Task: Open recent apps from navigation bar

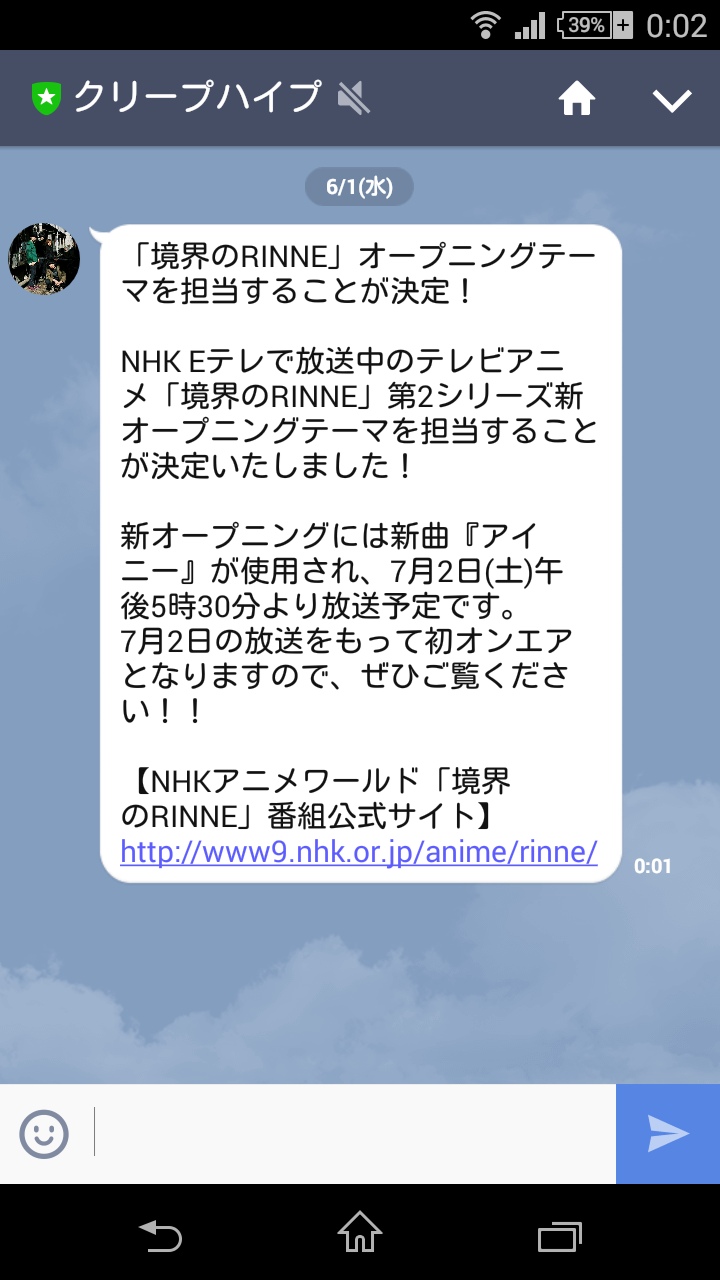Action: [559, 1235]
